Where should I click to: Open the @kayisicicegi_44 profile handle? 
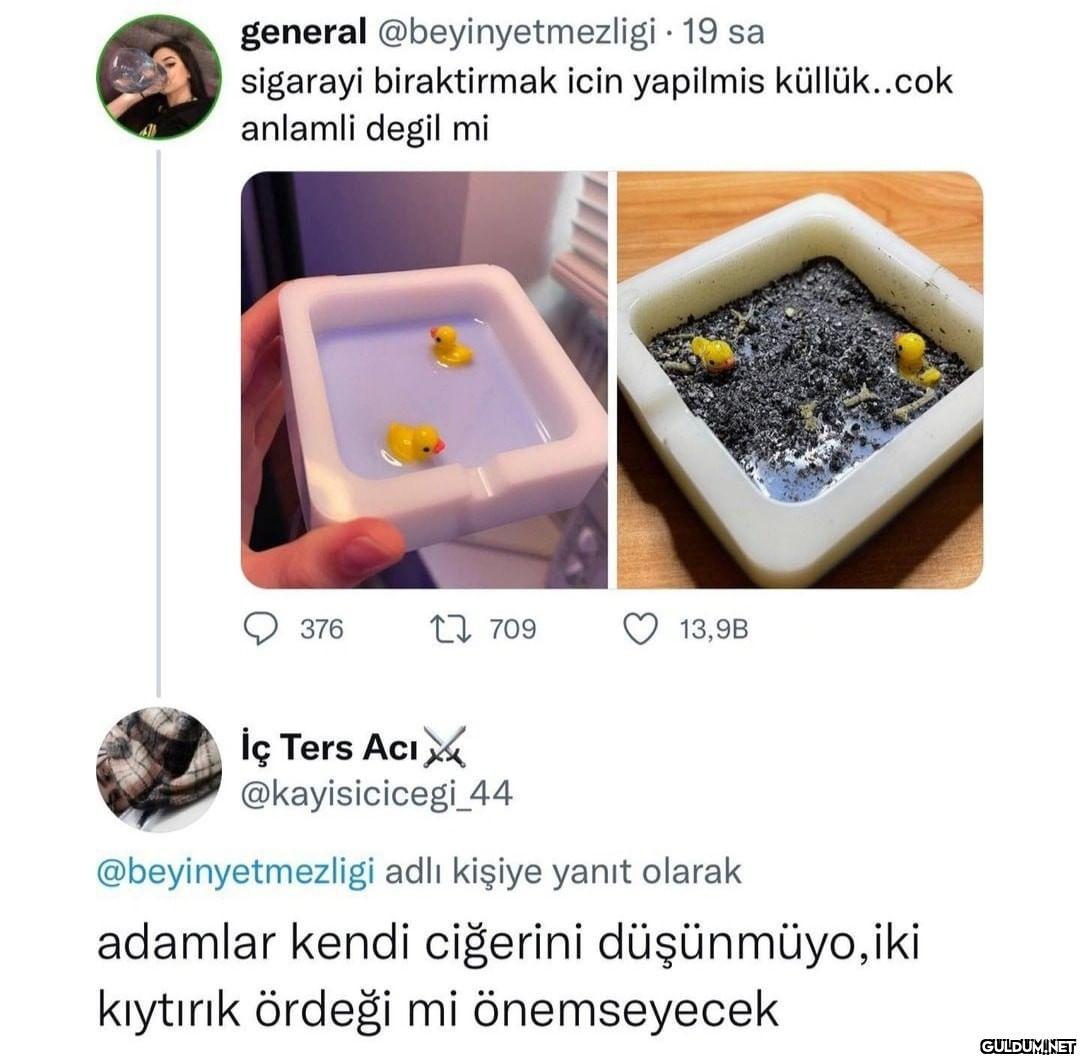pos(376,794)
